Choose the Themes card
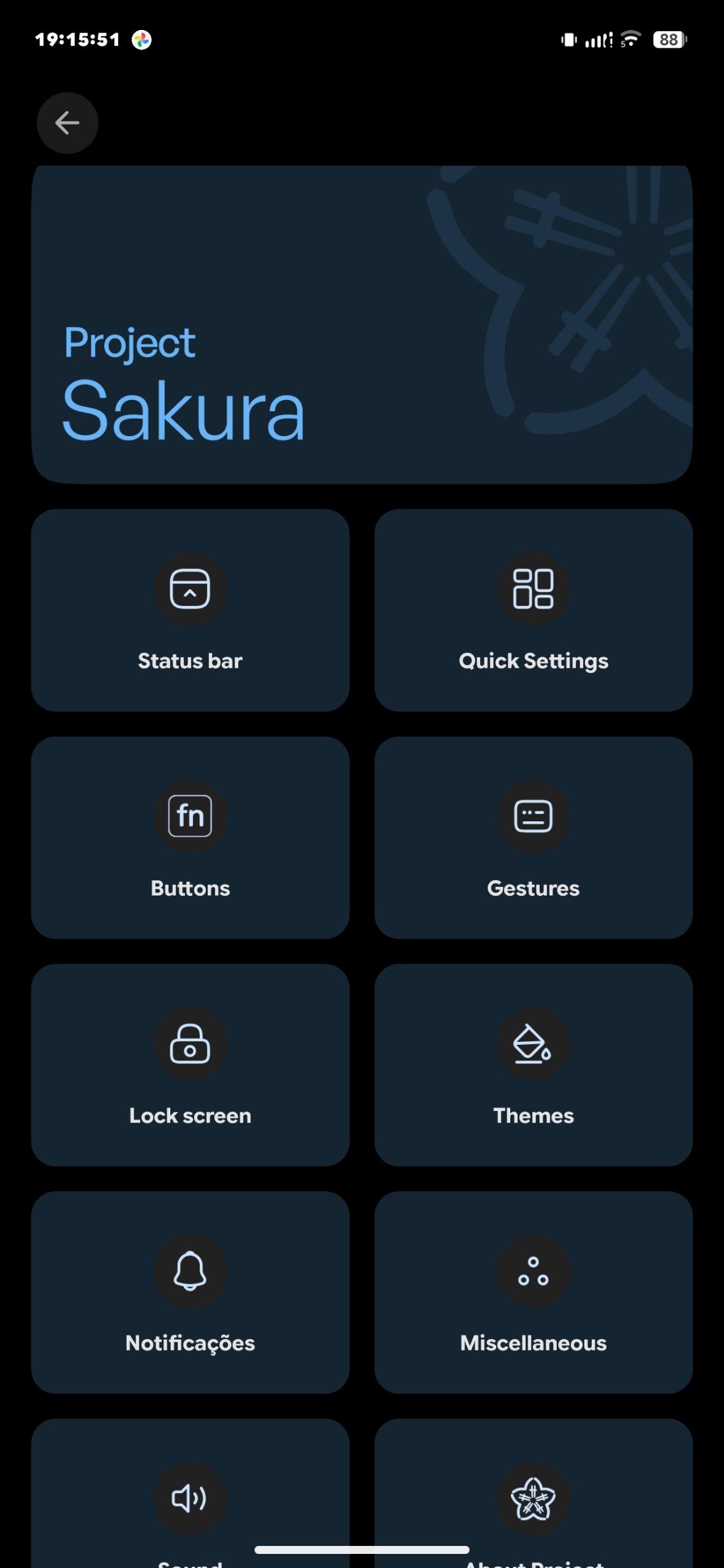Image resolution: width=724 pixels, height=1568 pixels. [533, 1065]
